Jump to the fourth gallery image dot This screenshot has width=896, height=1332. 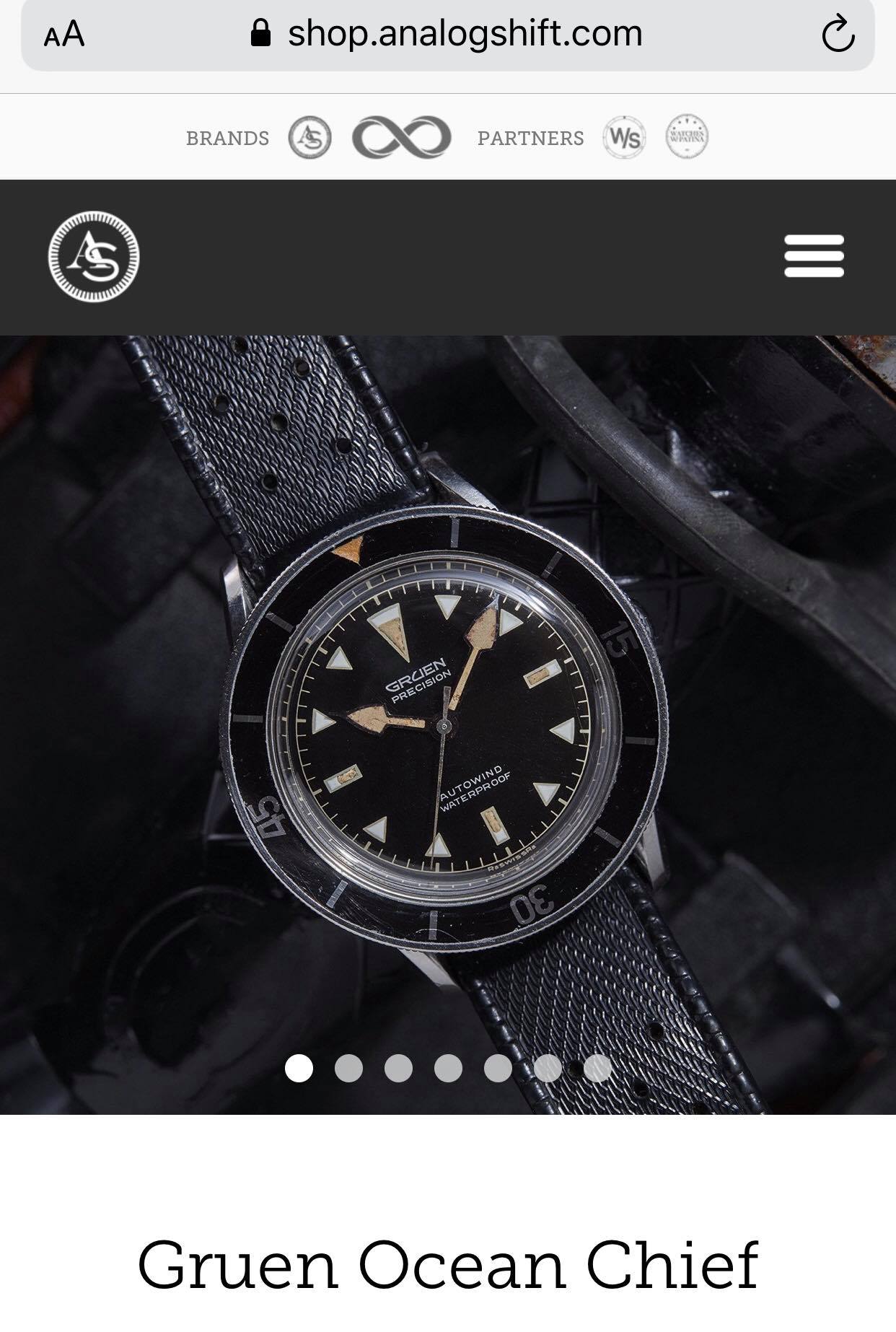pyautogui.click(x=448, y=1068)
